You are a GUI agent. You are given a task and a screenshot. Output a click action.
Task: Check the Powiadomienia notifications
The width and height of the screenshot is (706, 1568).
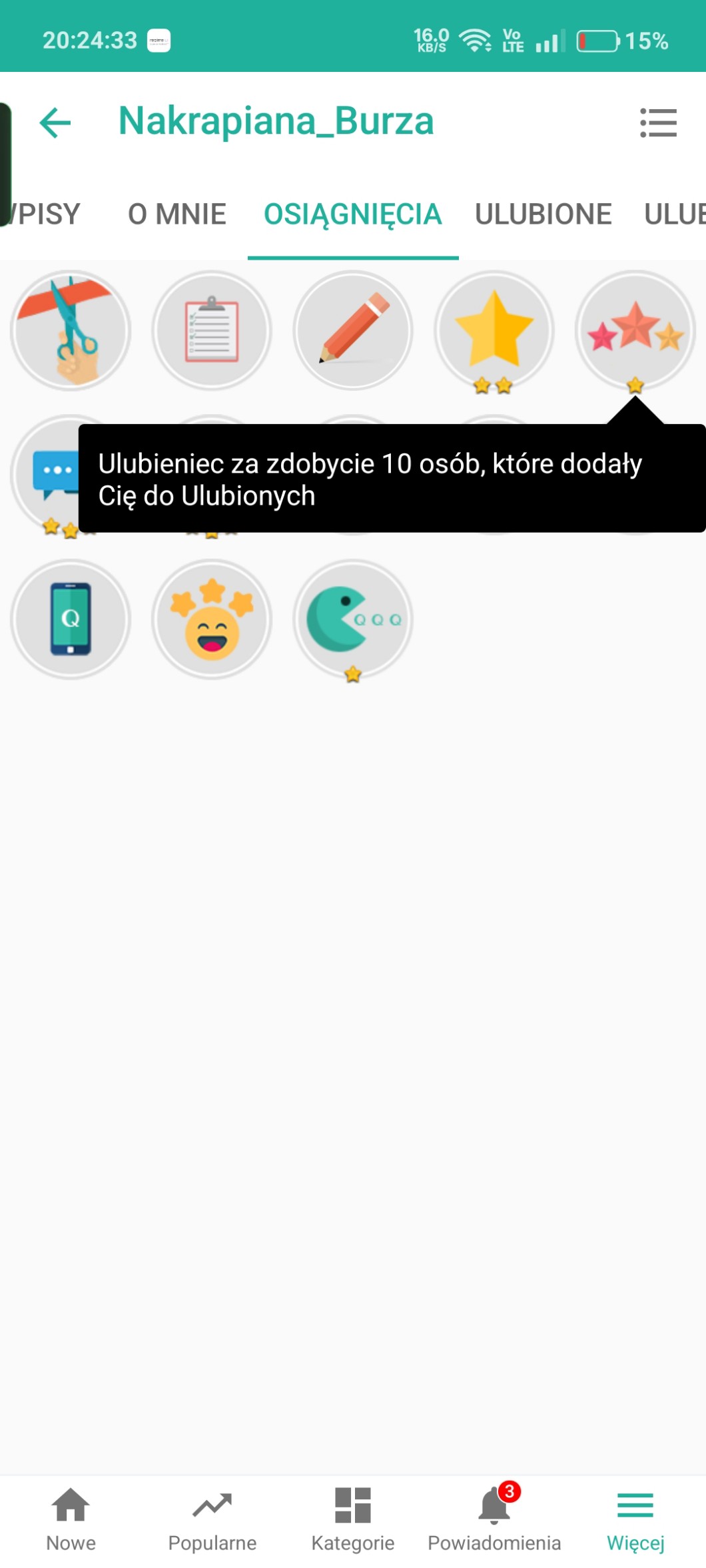(494, 1519)
